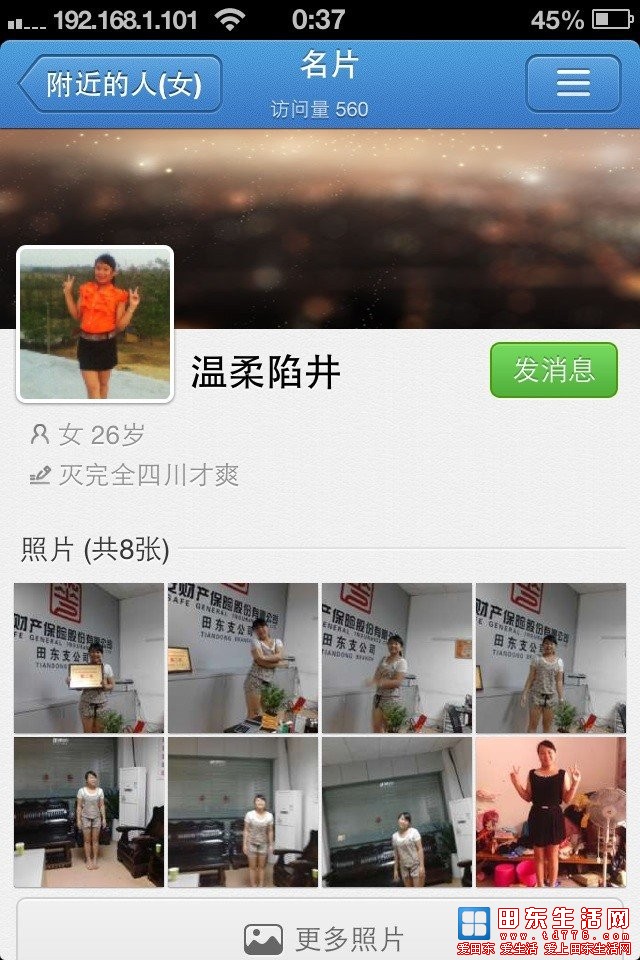Image resolution: width=640 pixels, height=960 pixels.
Task: Open the hamburger menu in the top bar
Action: pyautogui.click(x=573, y=83)
